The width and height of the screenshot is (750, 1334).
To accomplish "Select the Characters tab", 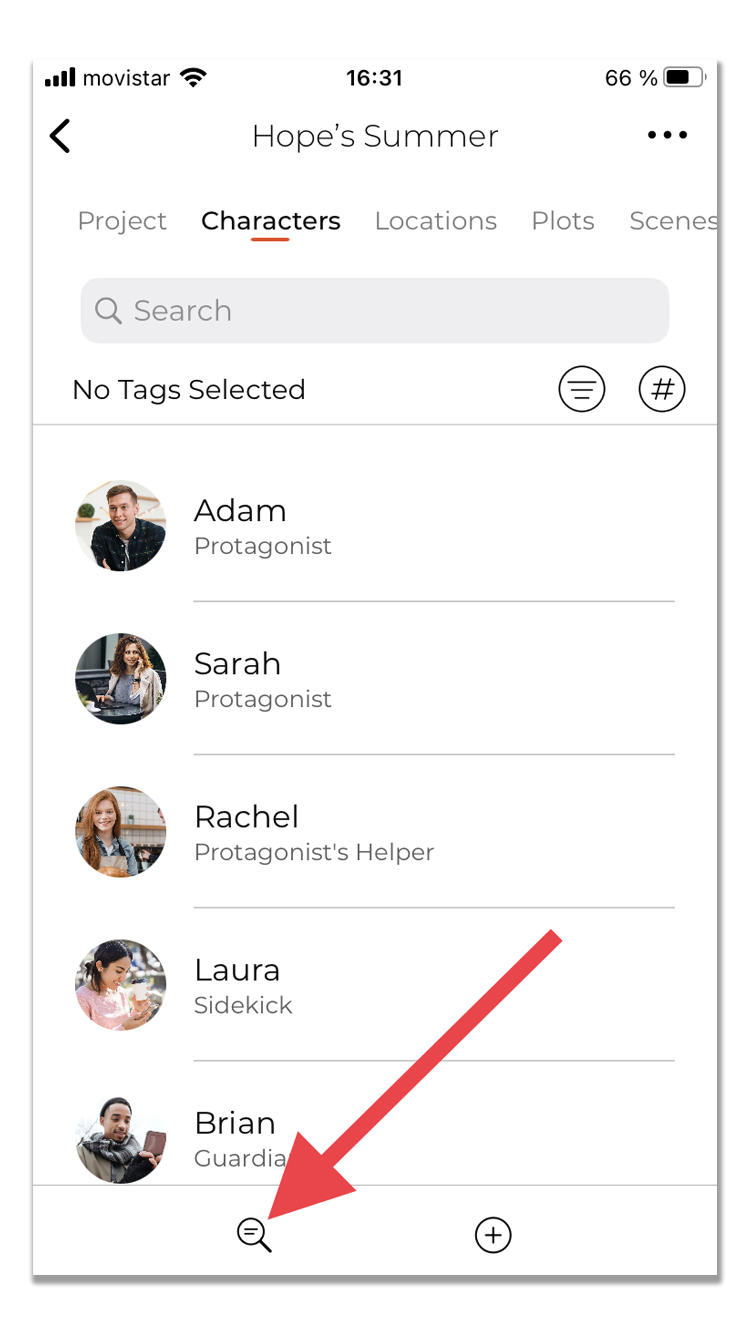I will (x=271, y=221).
